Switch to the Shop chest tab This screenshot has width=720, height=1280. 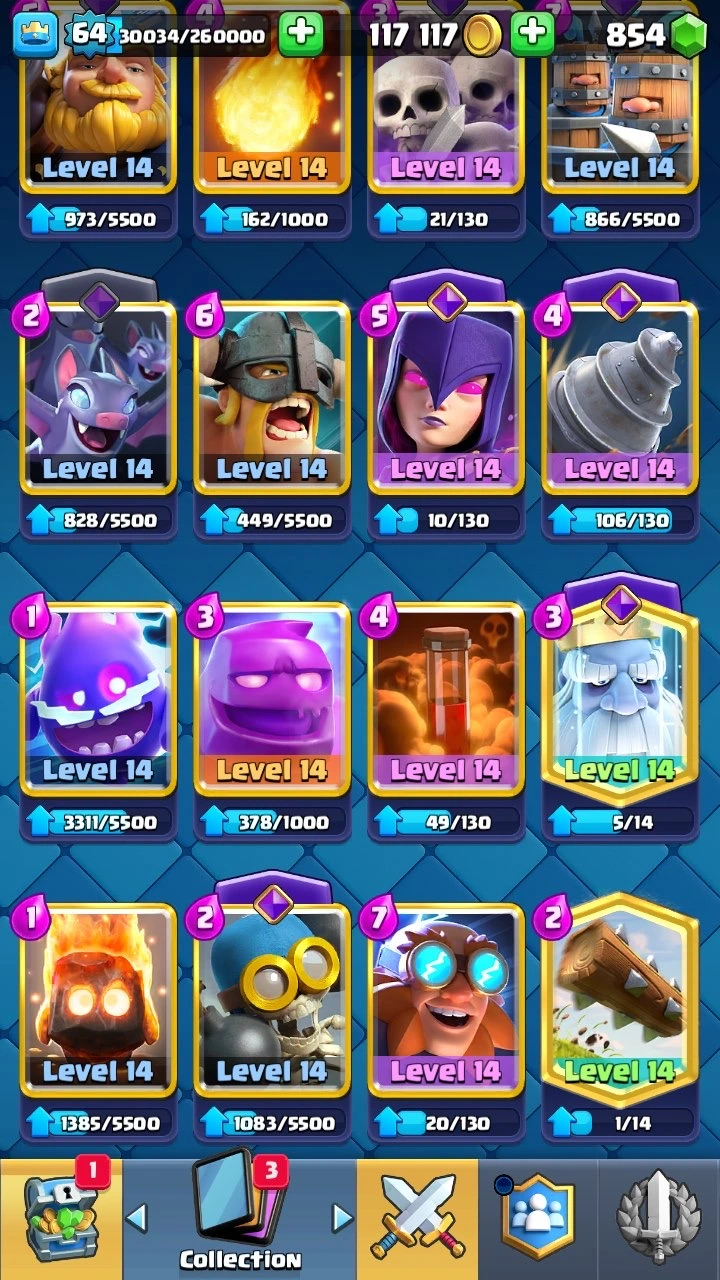[60, 1219]
